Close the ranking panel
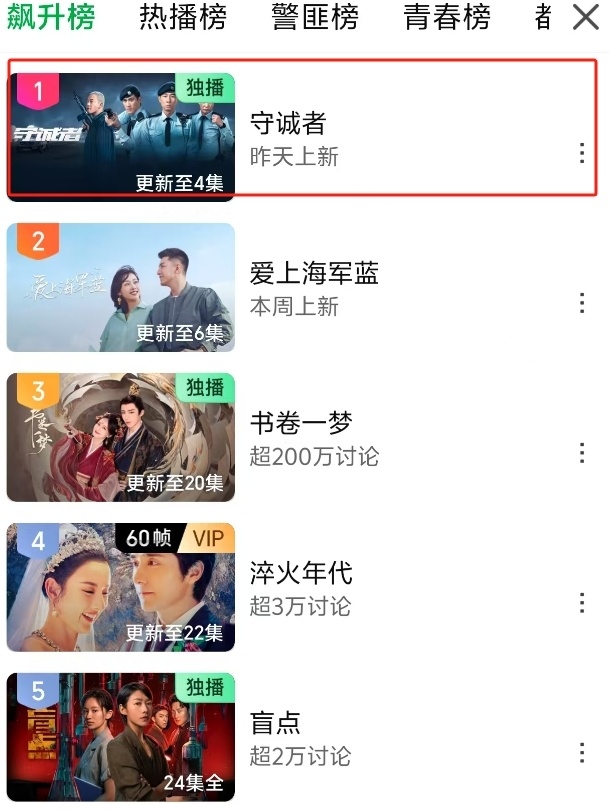 pyautogui.click(x=586, y=17)
